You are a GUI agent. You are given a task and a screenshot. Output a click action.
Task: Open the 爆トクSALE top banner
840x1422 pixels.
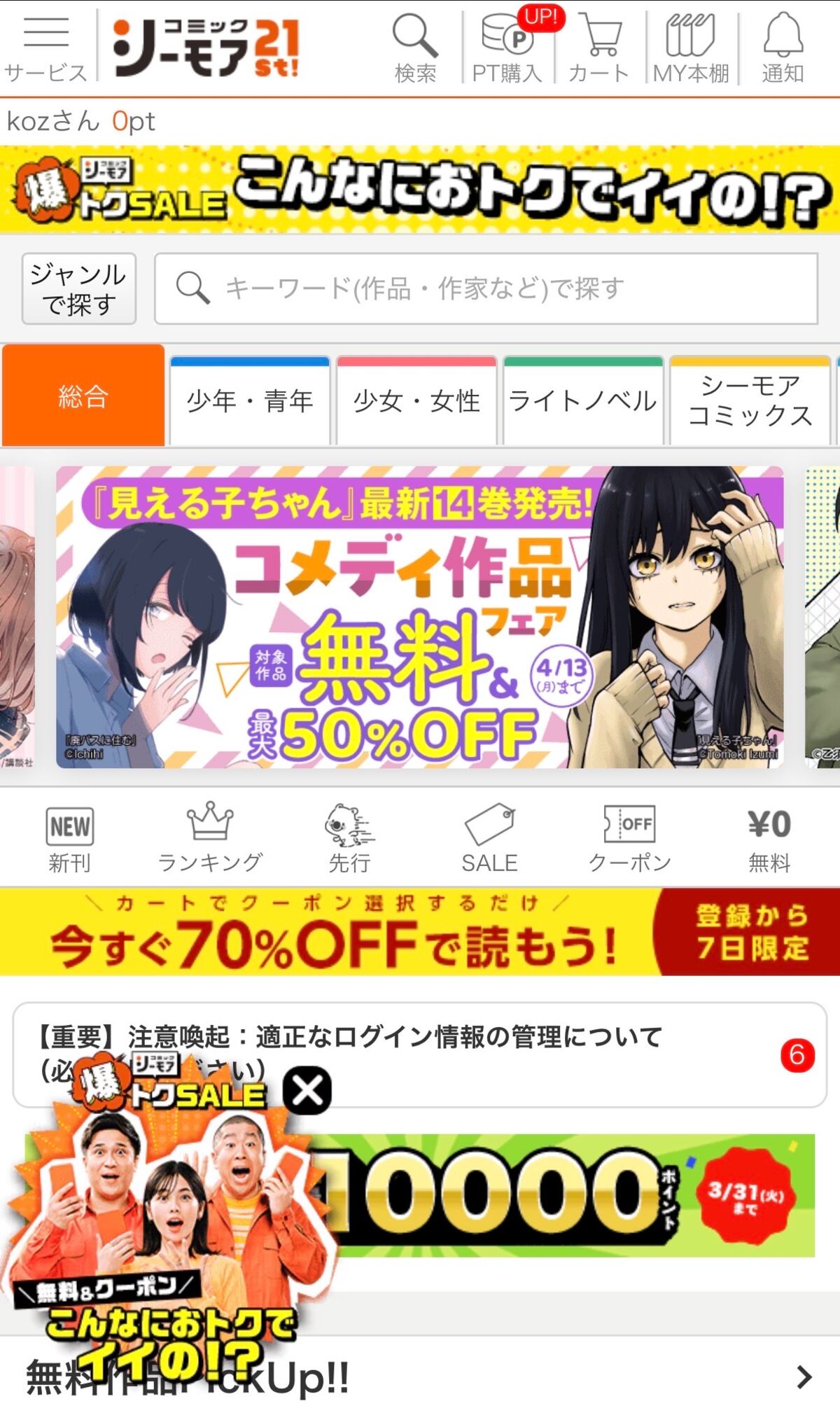tap(420, 190)
